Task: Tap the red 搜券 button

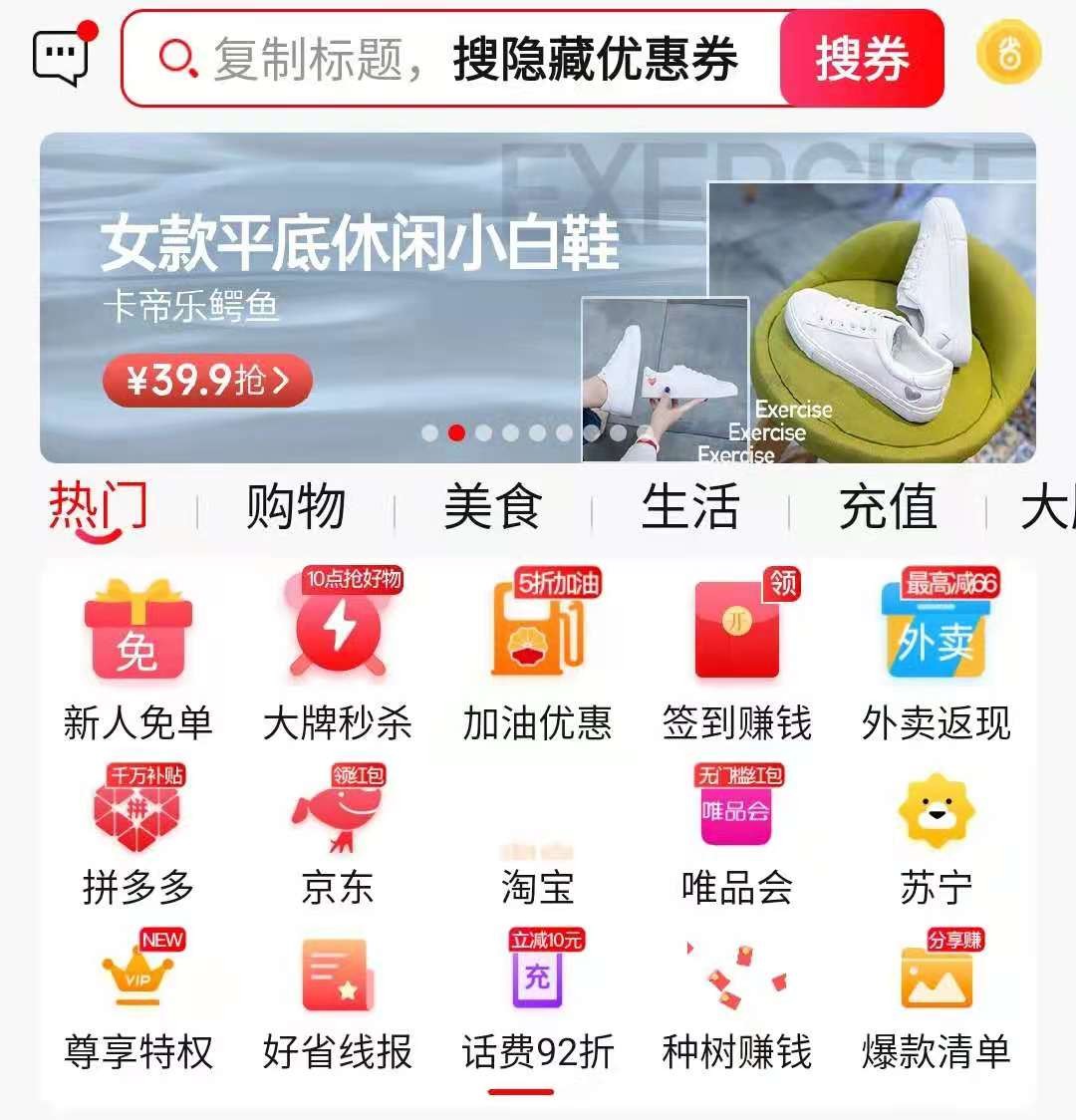Action: pyautogui.click(x=861, y=59)
